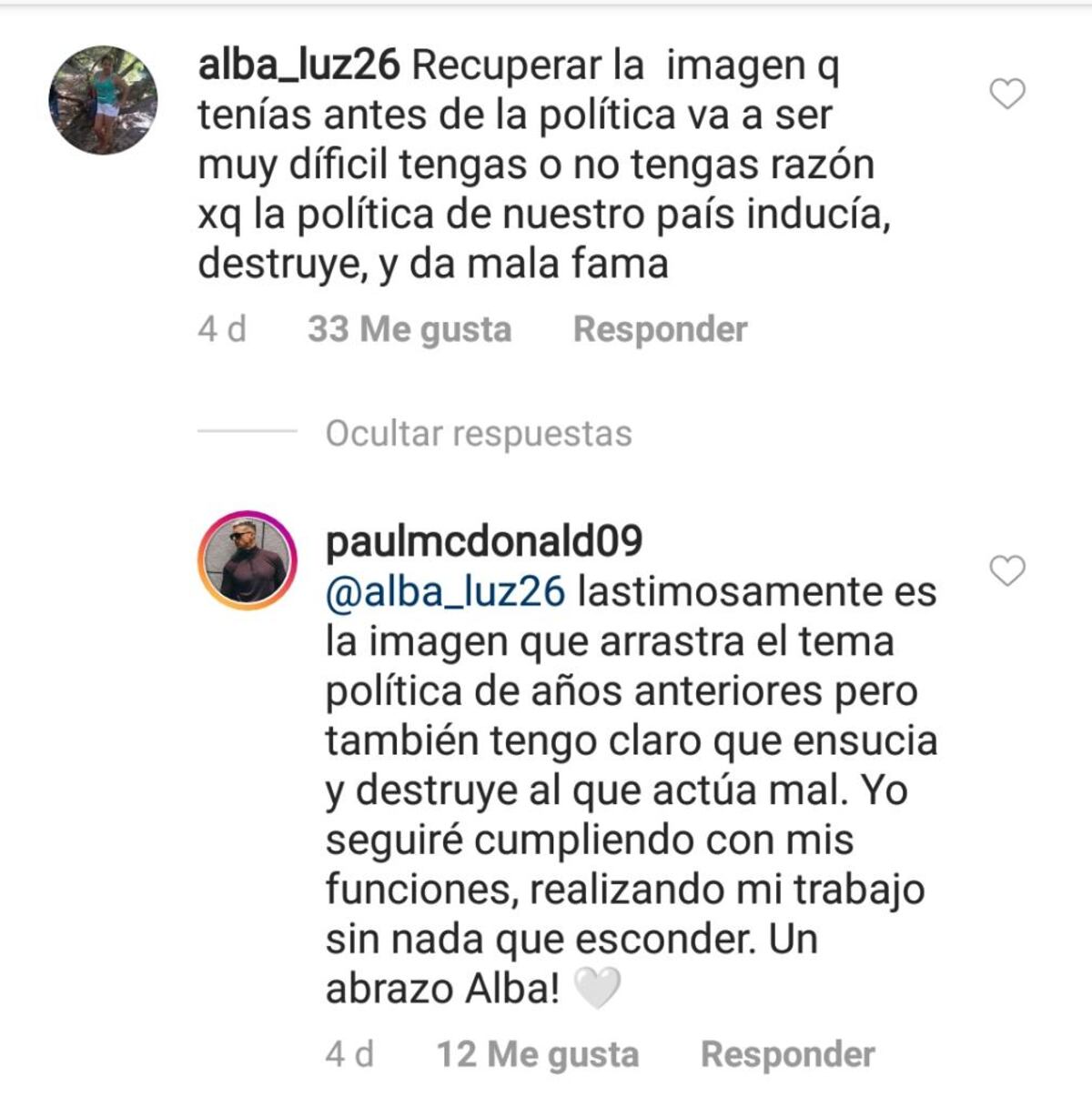Viewport: 1092px width, 1107px height.
Task: Hide replies with Ocultar respuestas
Action: (478, 434)
